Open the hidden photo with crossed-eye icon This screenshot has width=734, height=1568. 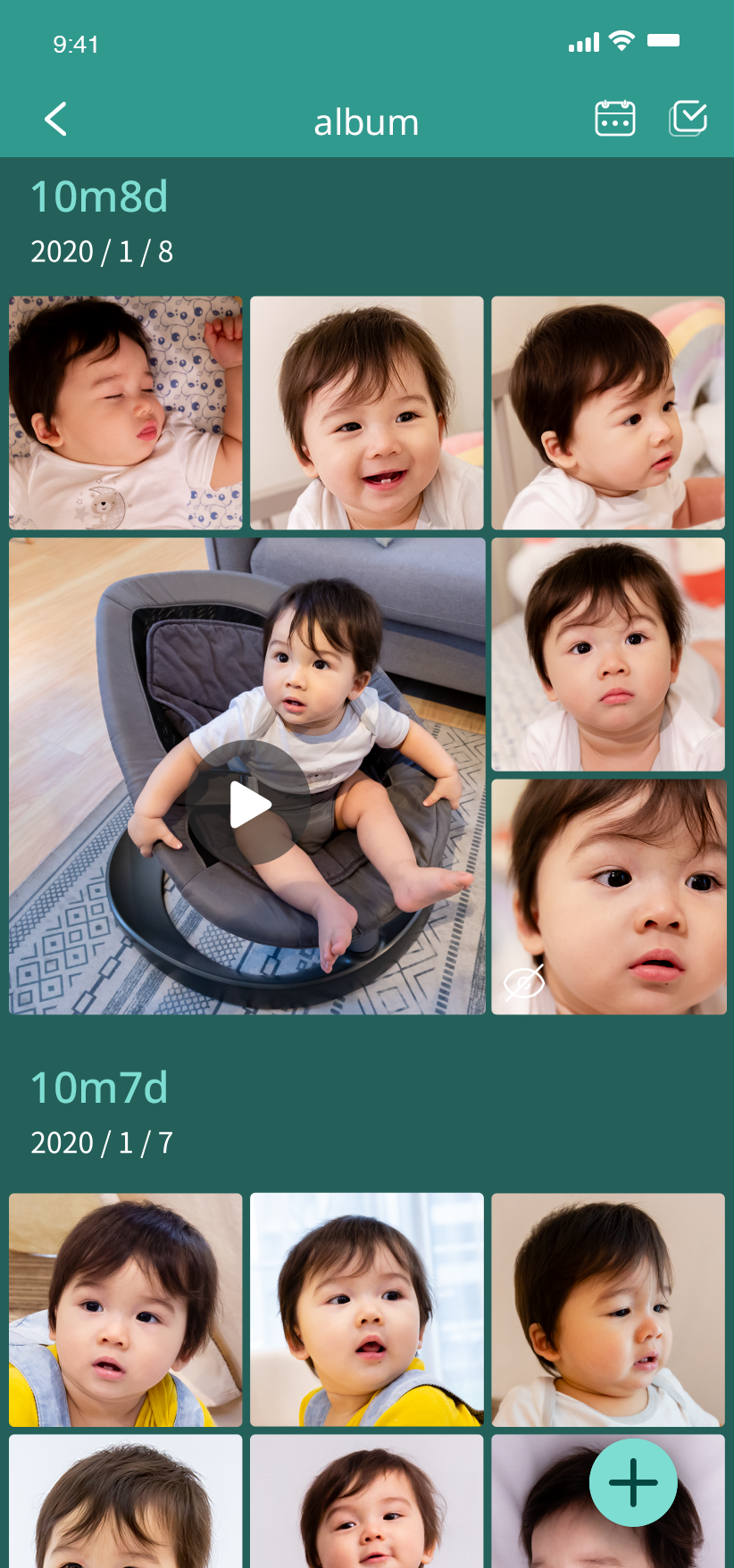click(x=609, y=897)
